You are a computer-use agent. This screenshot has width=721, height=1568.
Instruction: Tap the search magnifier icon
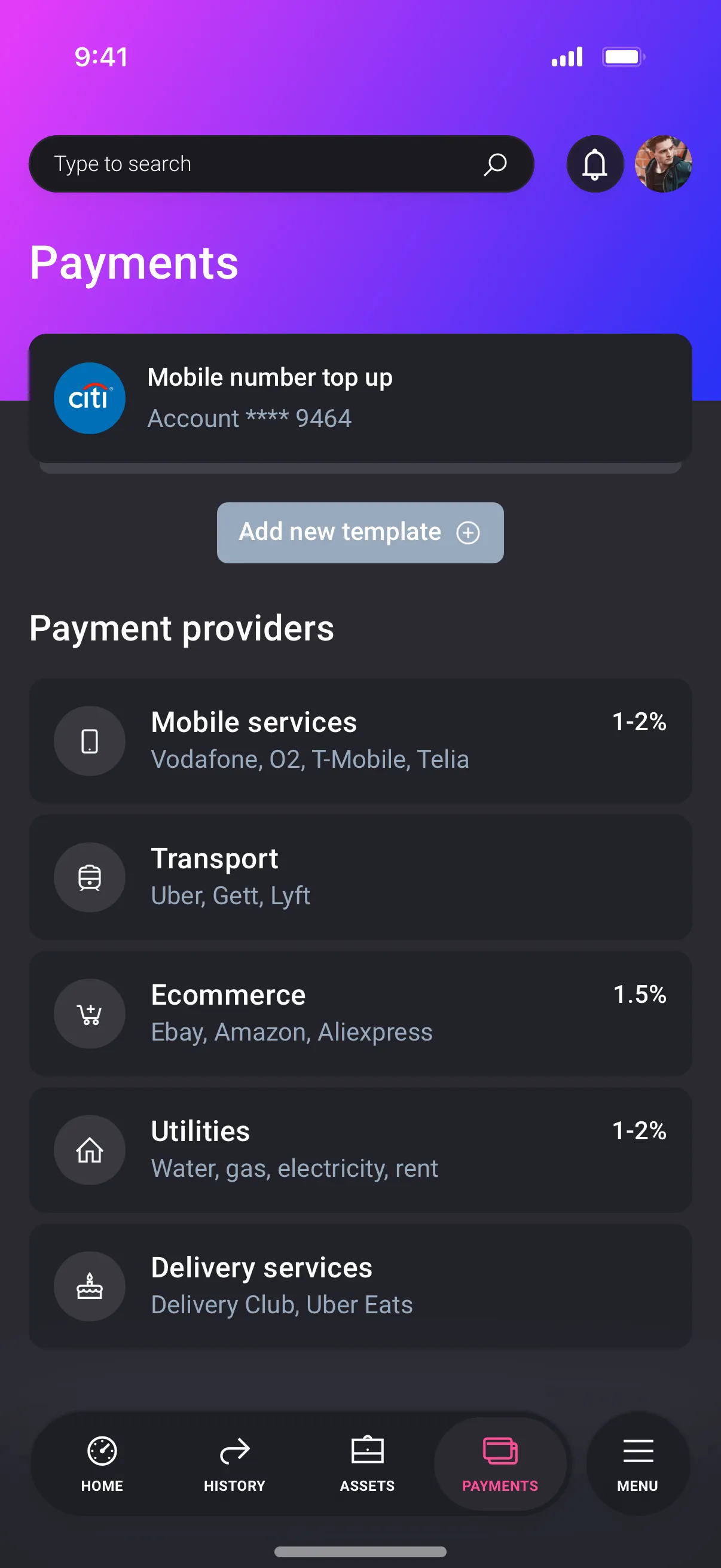(494, 164)
